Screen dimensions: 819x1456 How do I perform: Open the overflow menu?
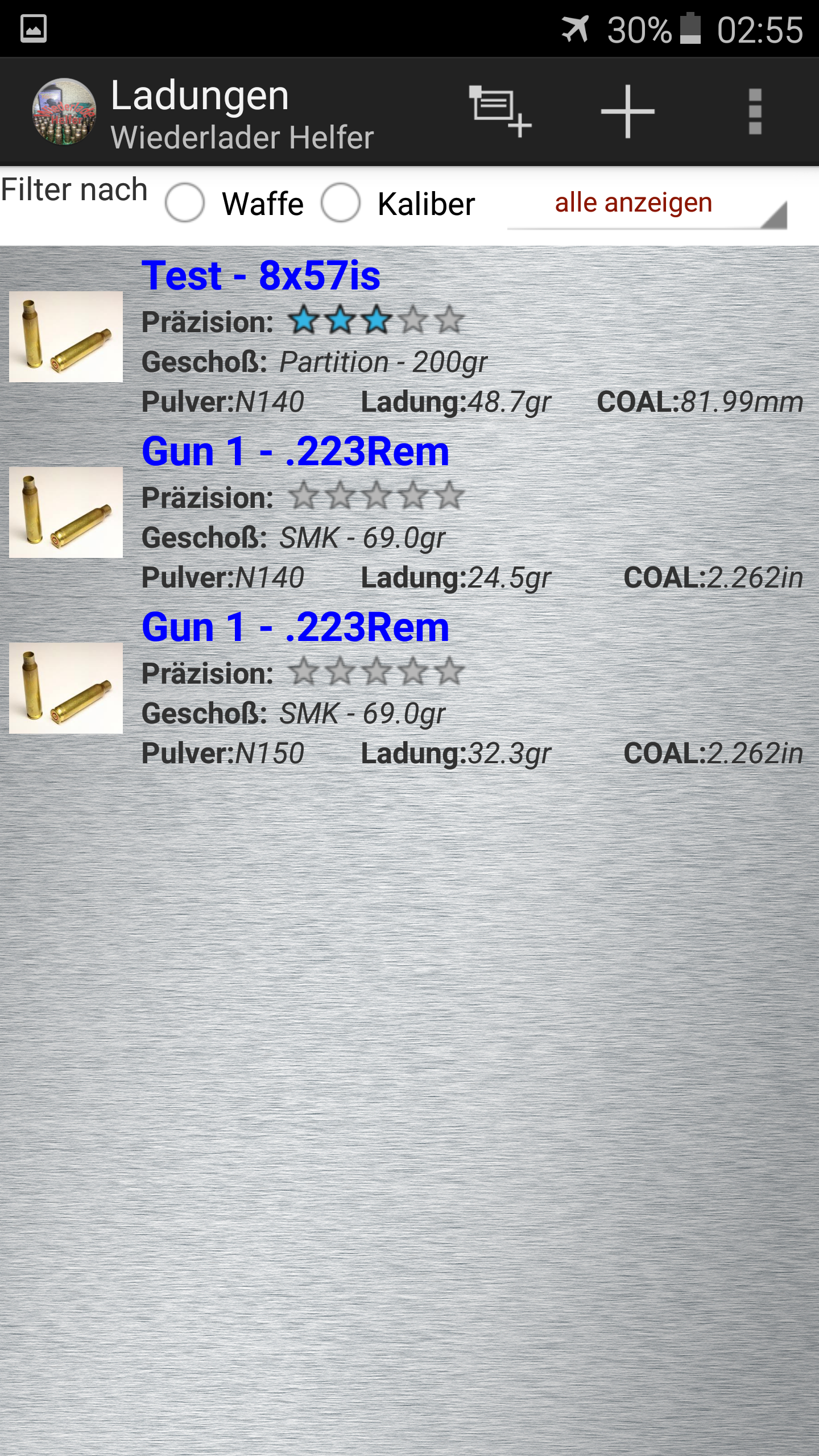click(x=755, y=111)
